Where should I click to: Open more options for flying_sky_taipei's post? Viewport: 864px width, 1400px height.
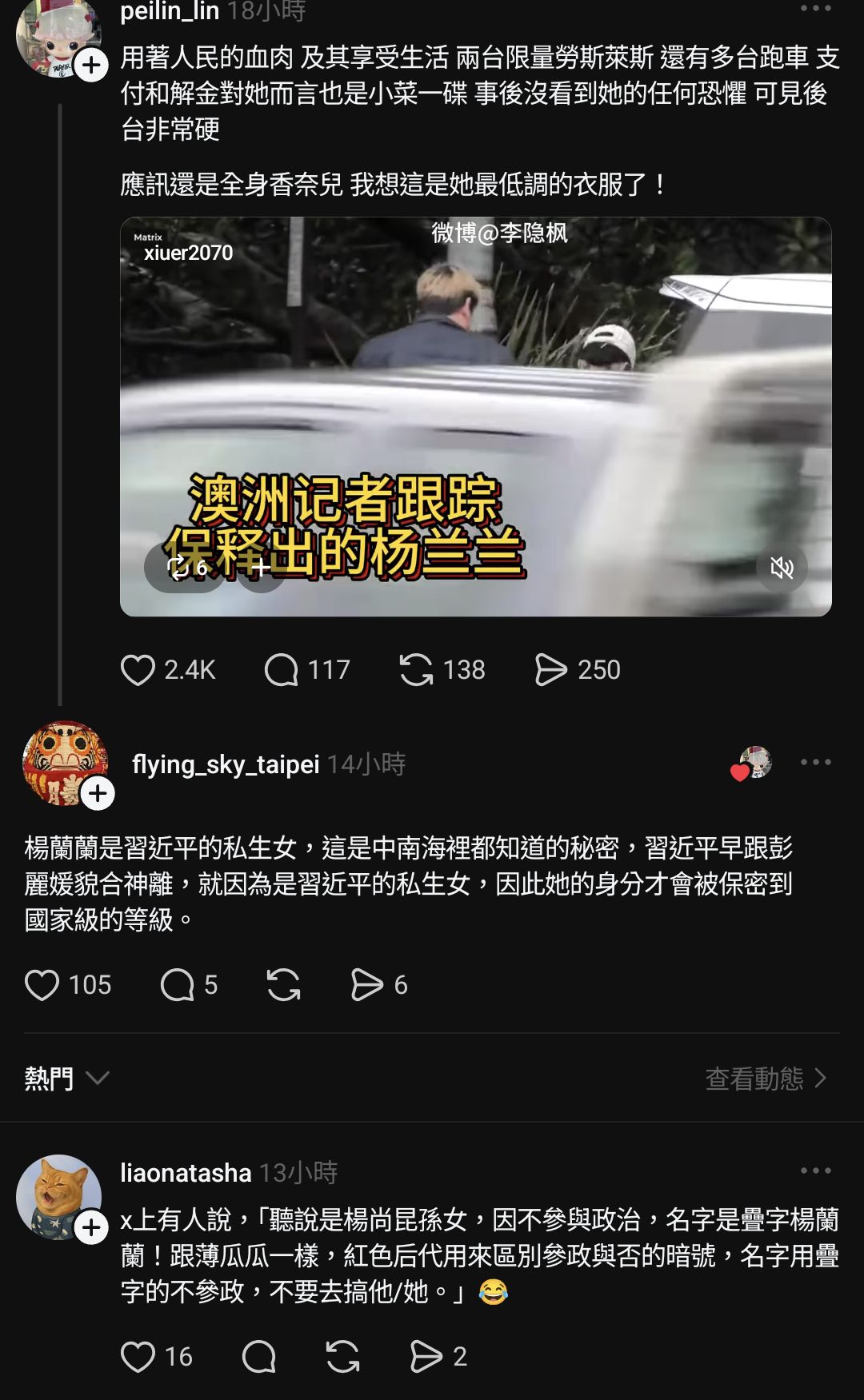(x=816, y=762)
